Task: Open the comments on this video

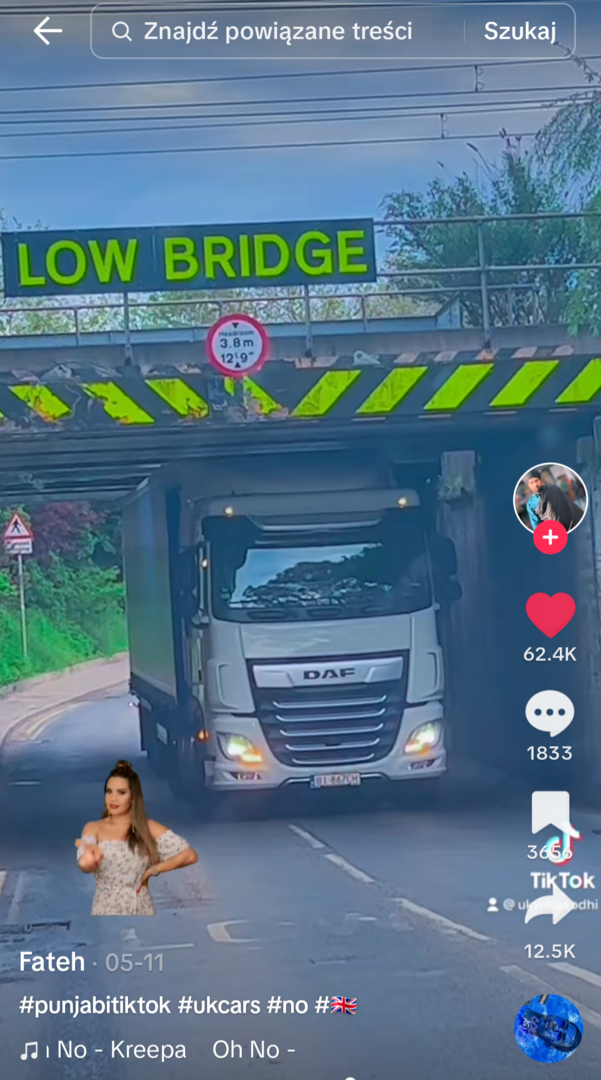Action: (x=549, y=714)
